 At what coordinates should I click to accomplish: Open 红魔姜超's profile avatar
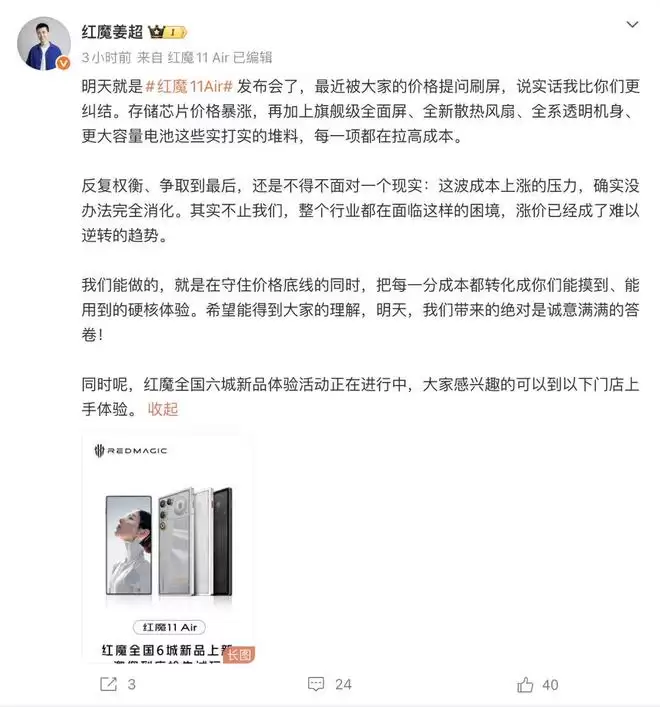pyautogui.click(x=45, y=44)
